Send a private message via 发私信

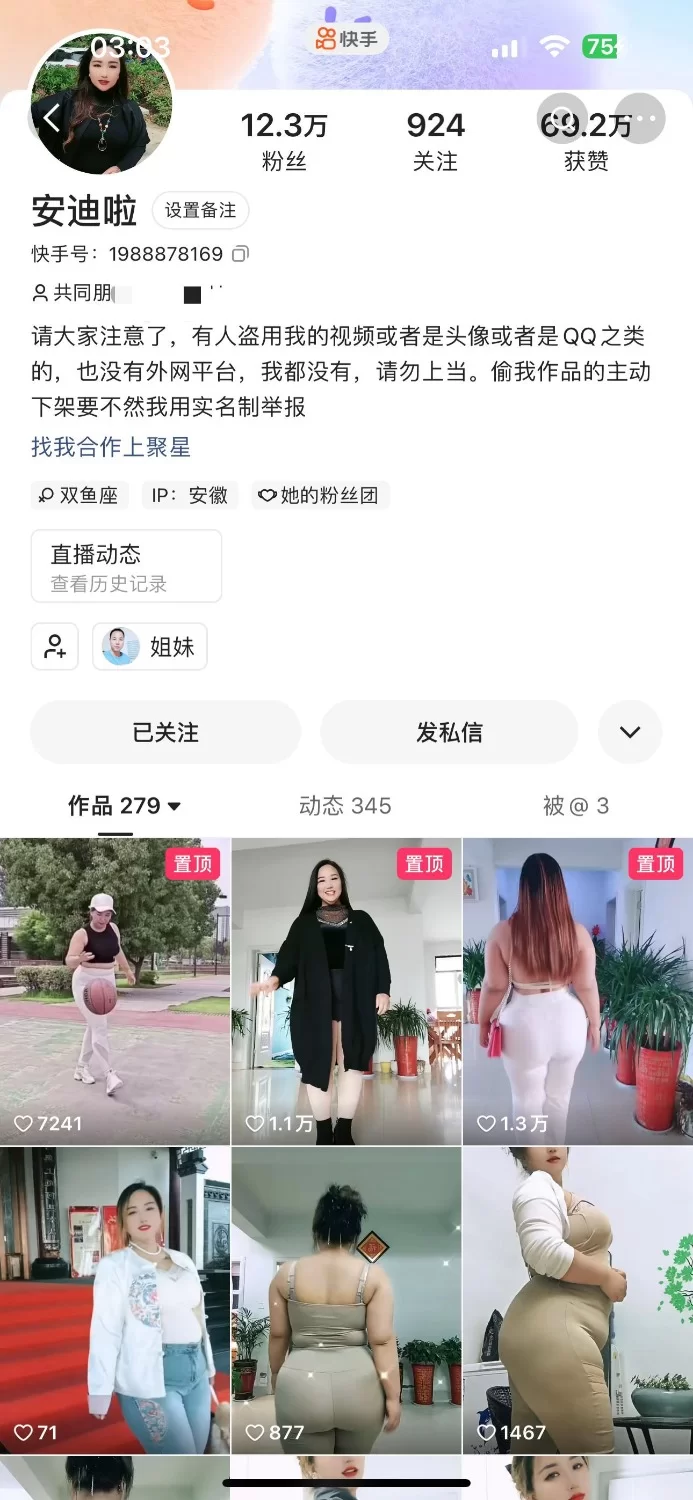[449, 732]
